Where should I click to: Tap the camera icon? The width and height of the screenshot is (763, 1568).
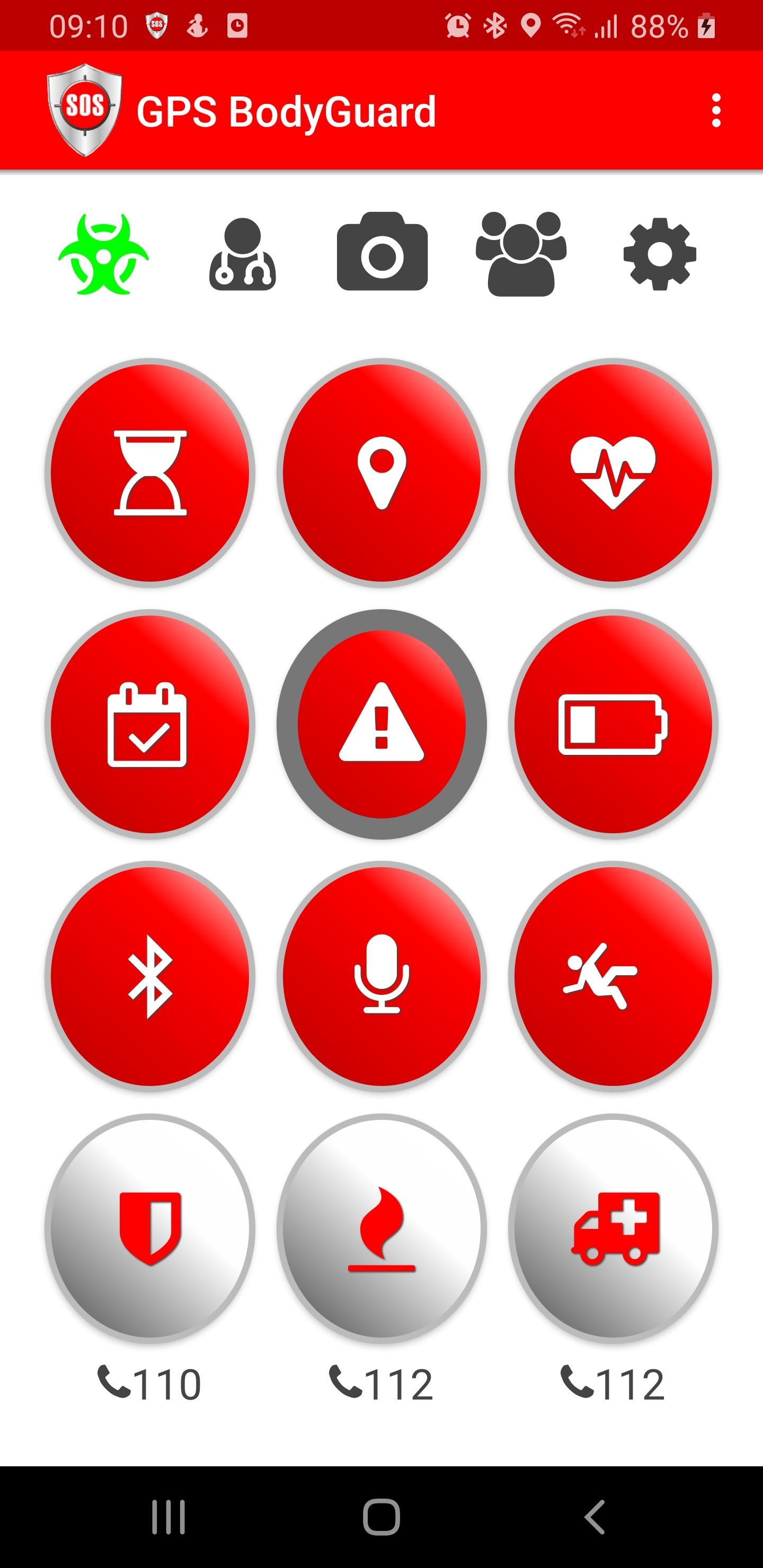click(382, 253)
